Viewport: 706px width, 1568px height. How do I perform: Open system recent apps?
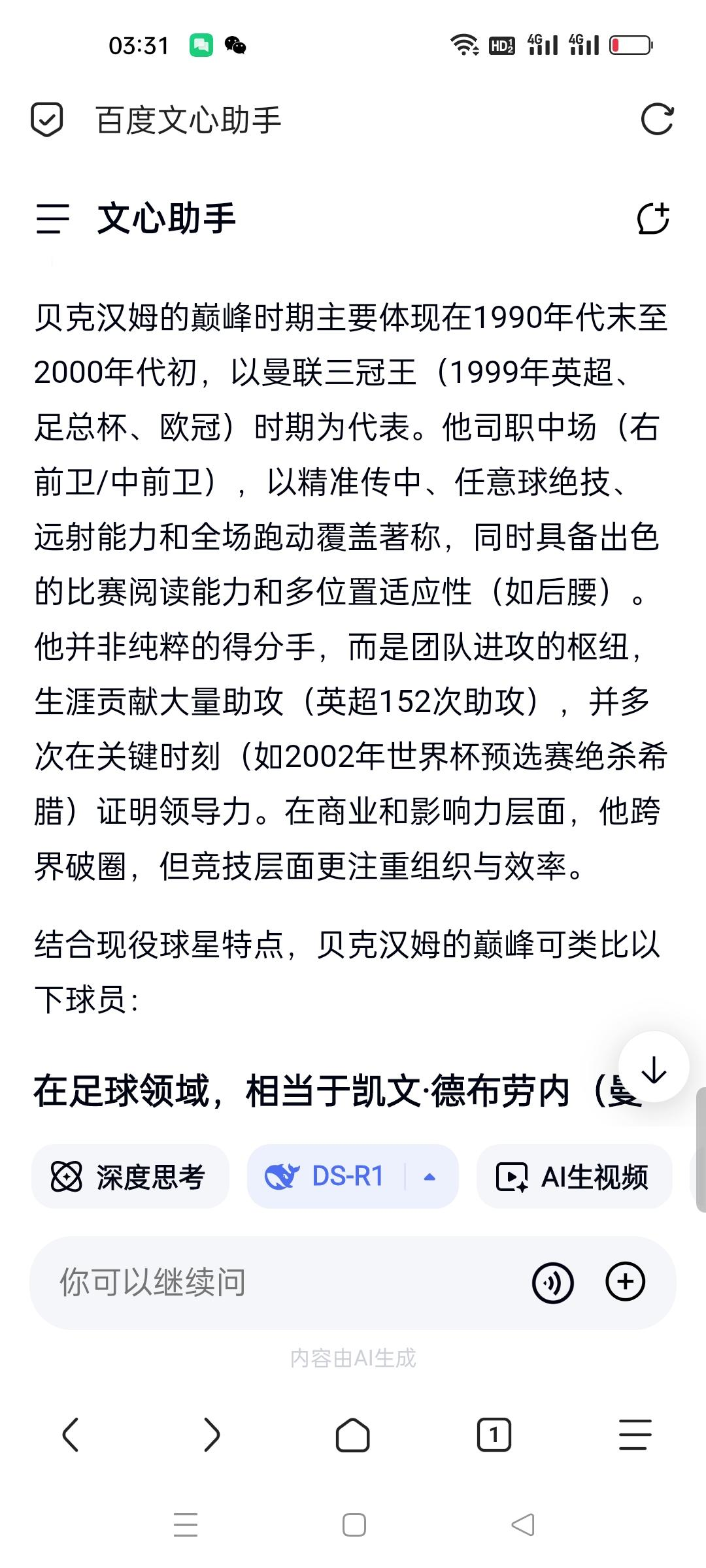(186, 1526)
